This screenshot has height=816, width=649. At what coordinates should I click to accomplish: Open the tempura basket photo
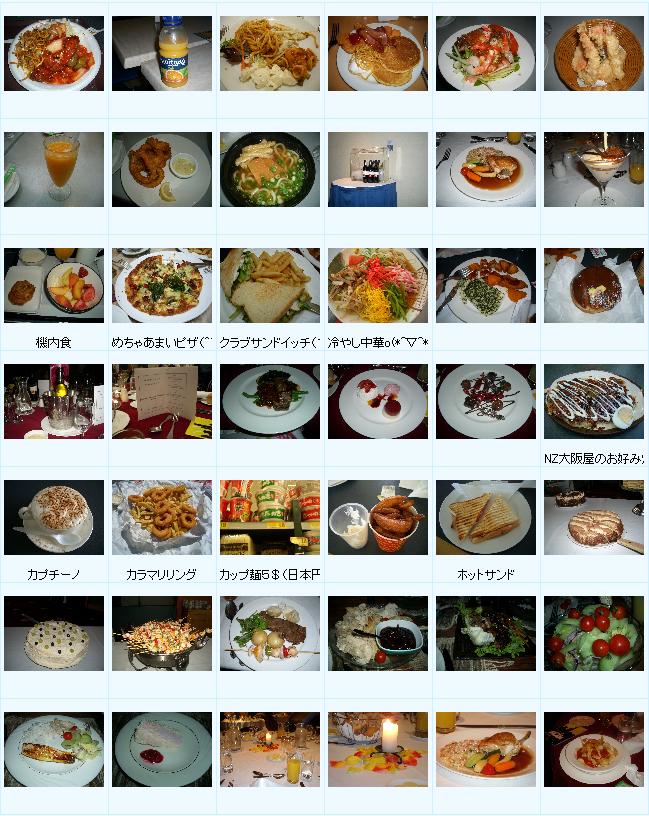[x=594, y=54]
